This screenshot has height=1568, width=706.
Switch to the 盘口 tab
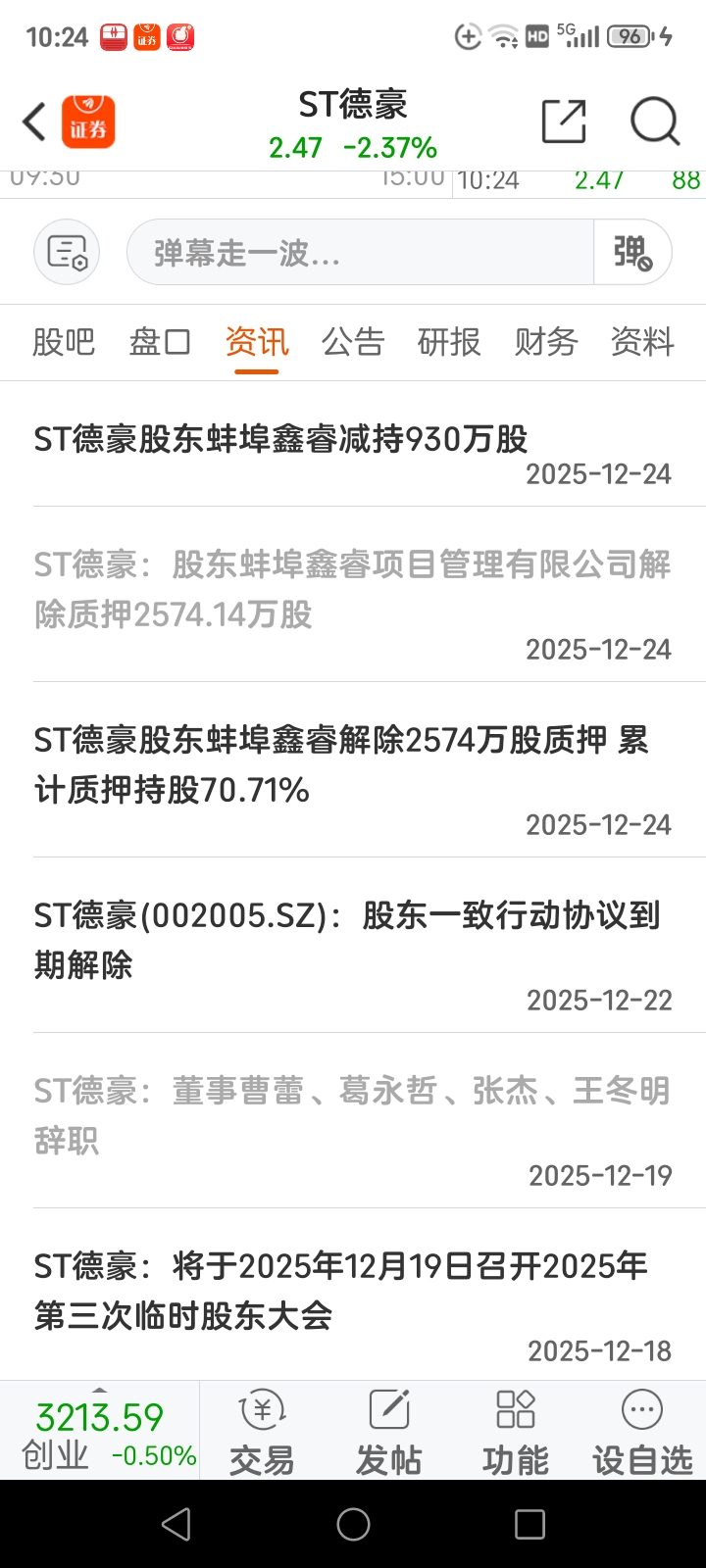(160, 342)
